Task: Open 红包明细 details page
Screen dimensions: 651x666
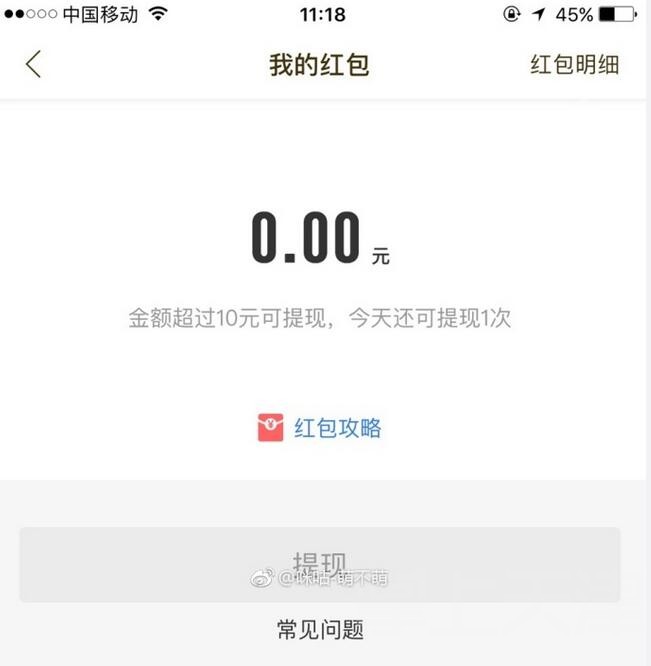Action: click(x=574, y=65)
